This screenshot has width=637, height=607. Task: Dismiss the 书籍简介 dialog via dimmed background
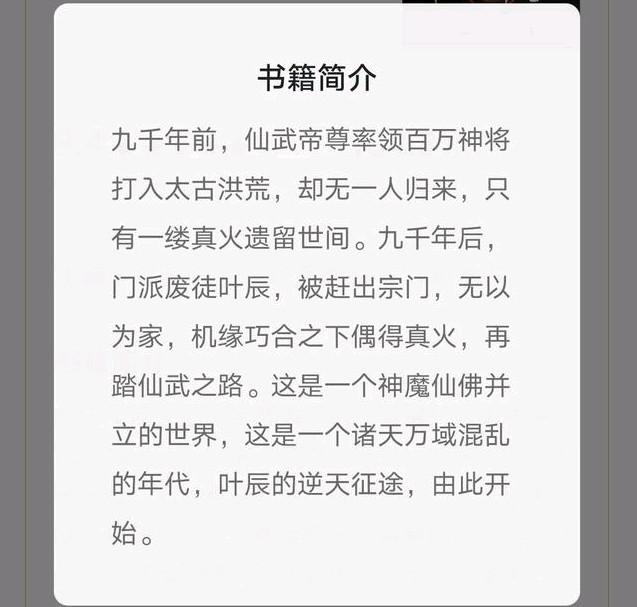26,300
